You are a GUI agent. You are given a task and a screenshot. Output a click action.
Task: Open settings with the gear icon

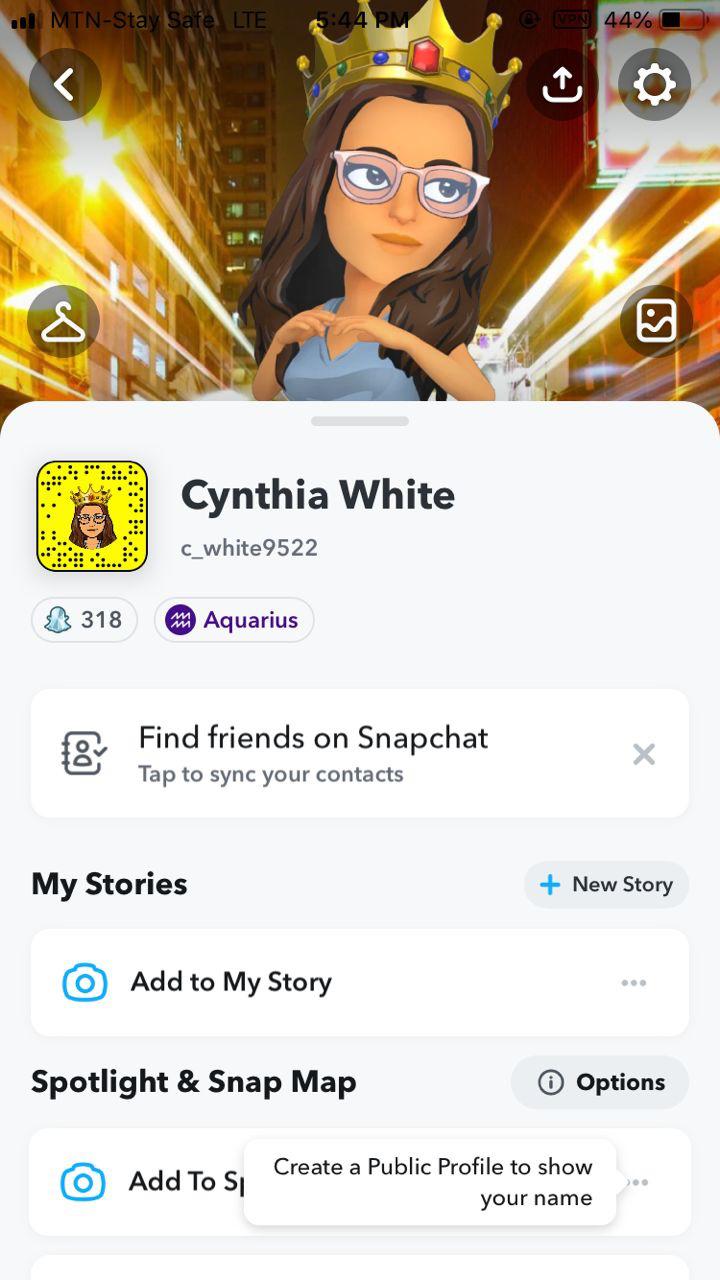pos(654,85)
